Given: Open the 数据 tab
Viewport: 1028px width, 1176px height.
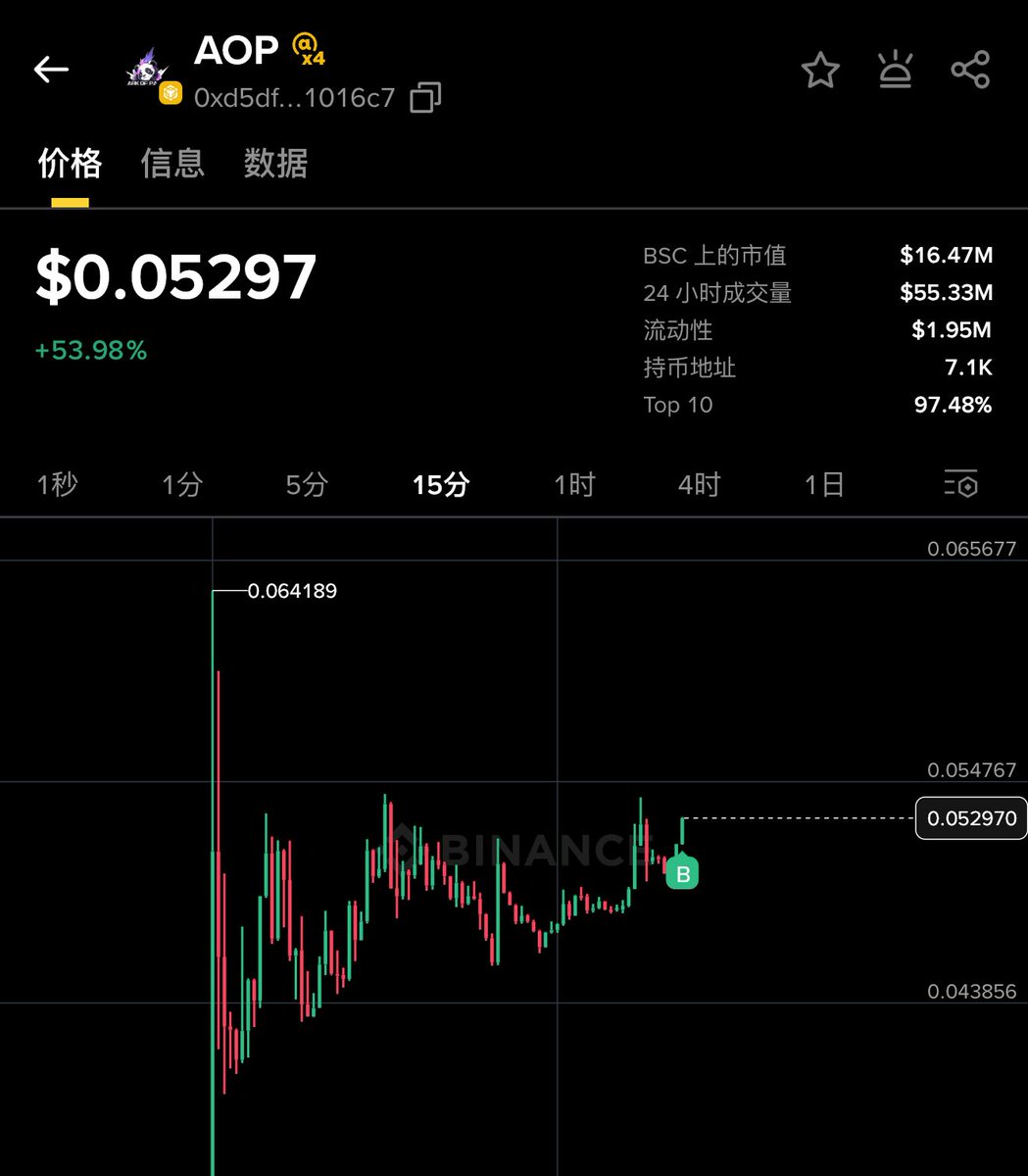Looking at the screenshot, I should (275, 164).
